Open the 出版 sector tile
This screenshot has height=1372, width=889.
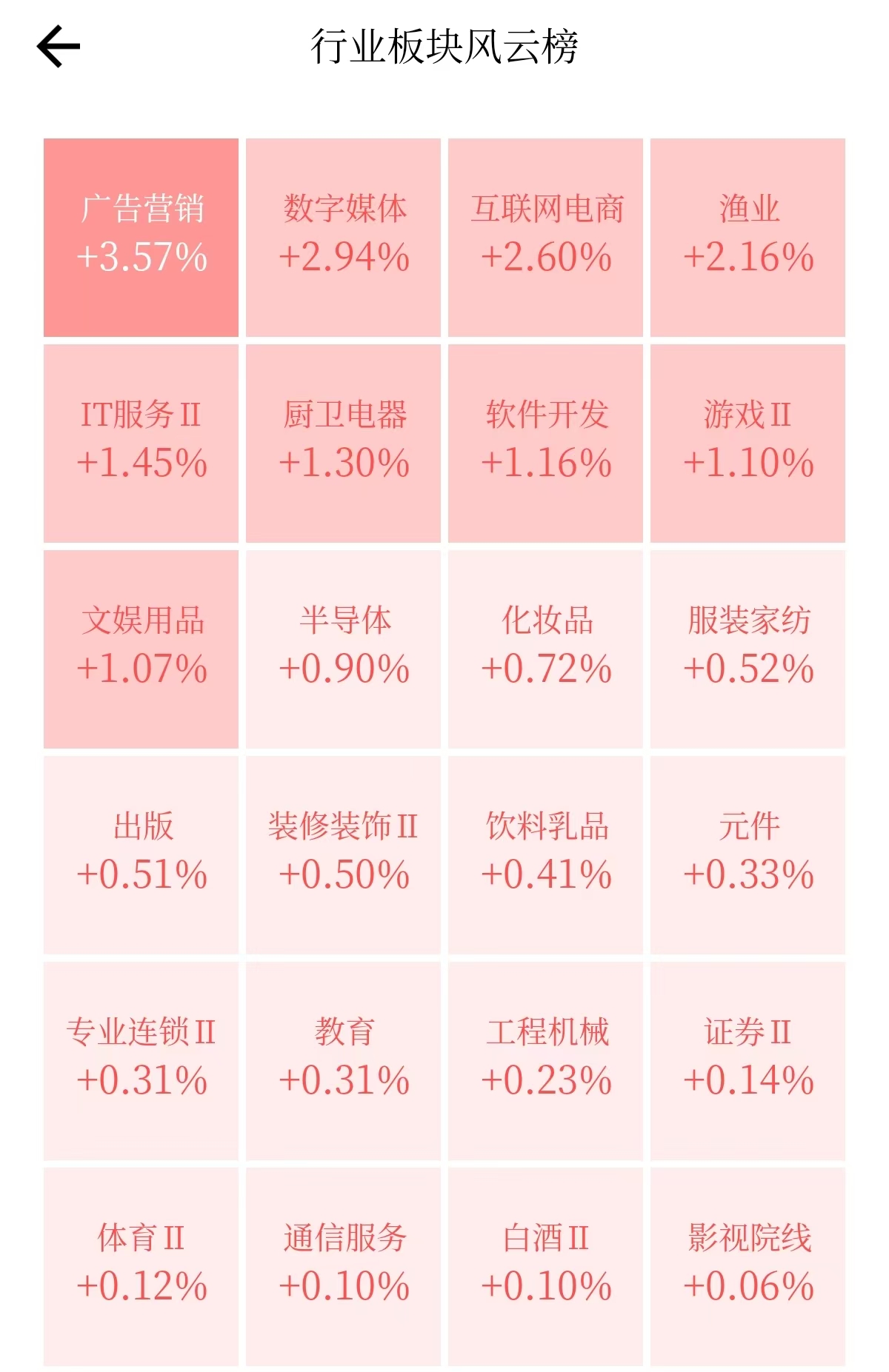click(141, 854)
